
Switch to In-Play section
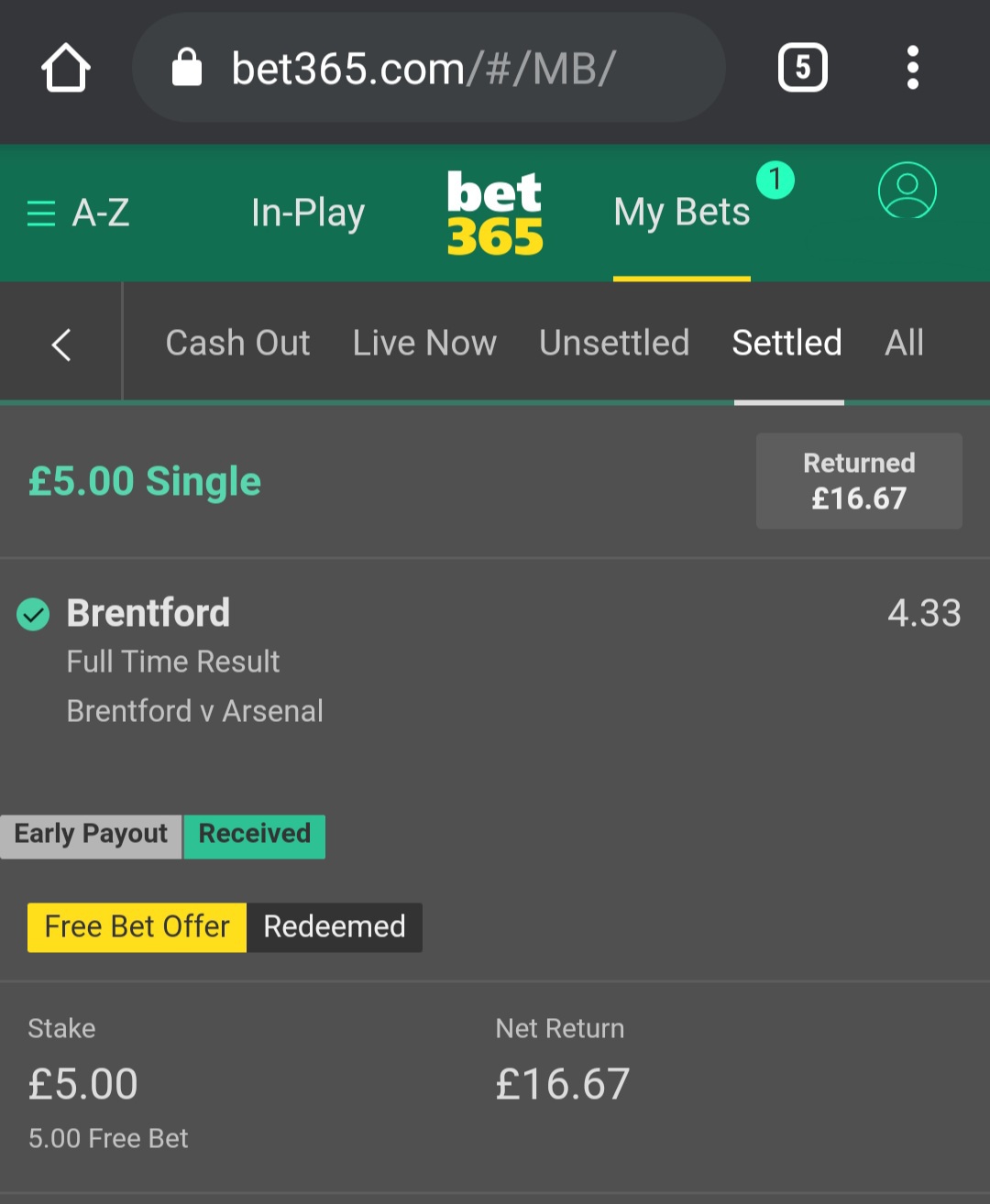click(308, 213)
